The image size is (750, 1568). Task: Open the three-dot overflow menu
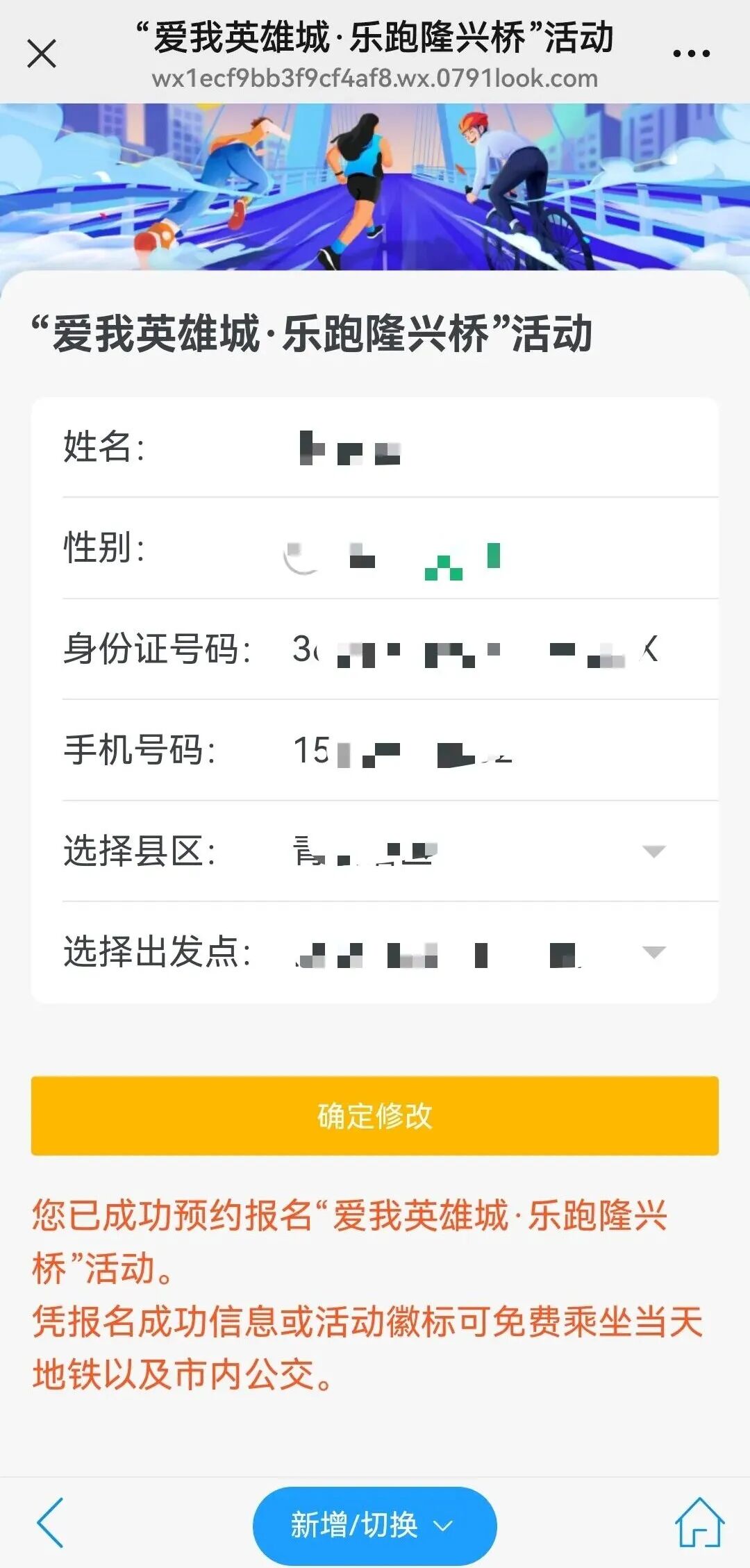[691, 53]
